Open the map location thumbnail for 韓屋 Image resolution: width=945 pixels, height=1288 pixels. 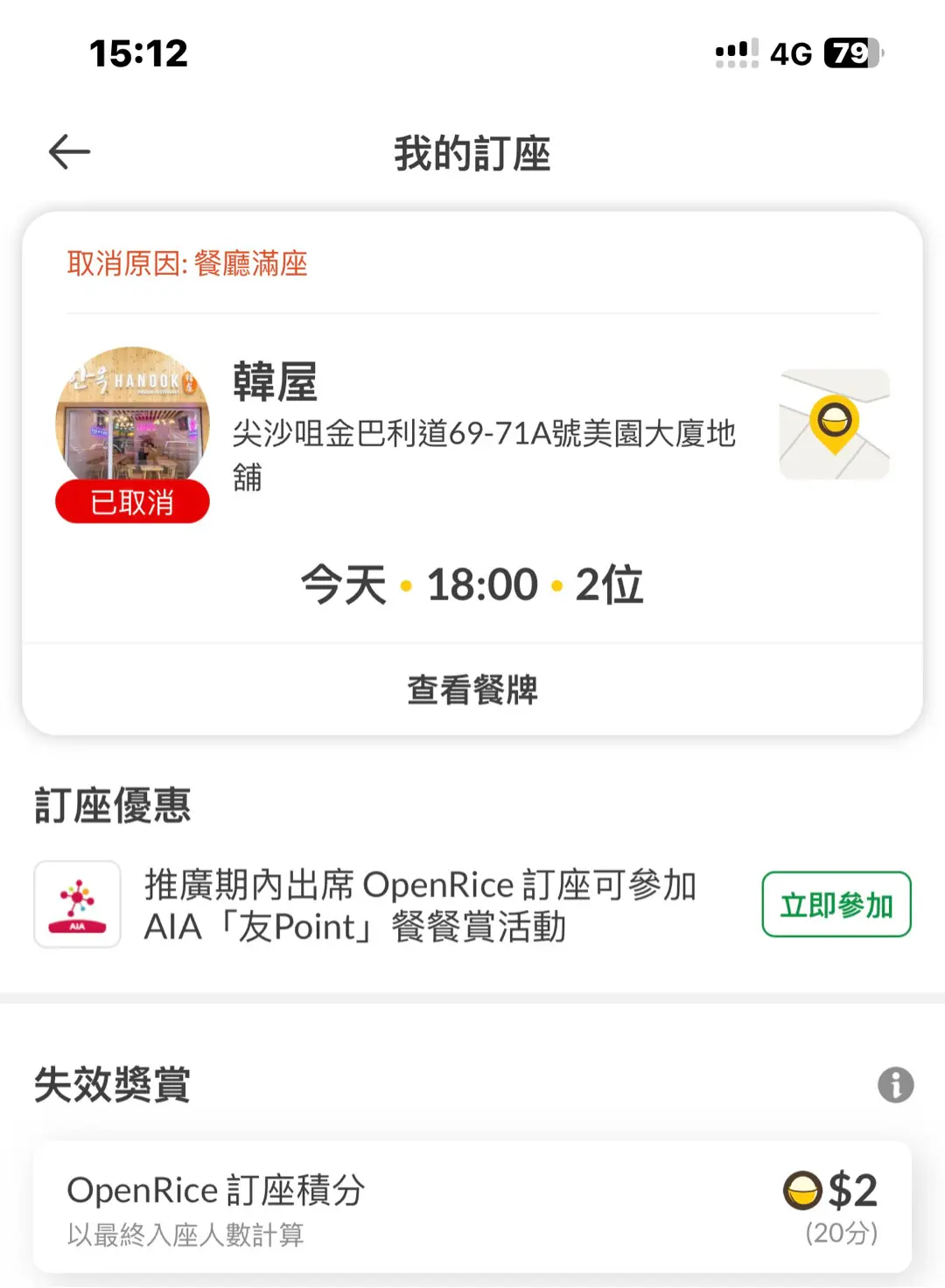point(834,424)
